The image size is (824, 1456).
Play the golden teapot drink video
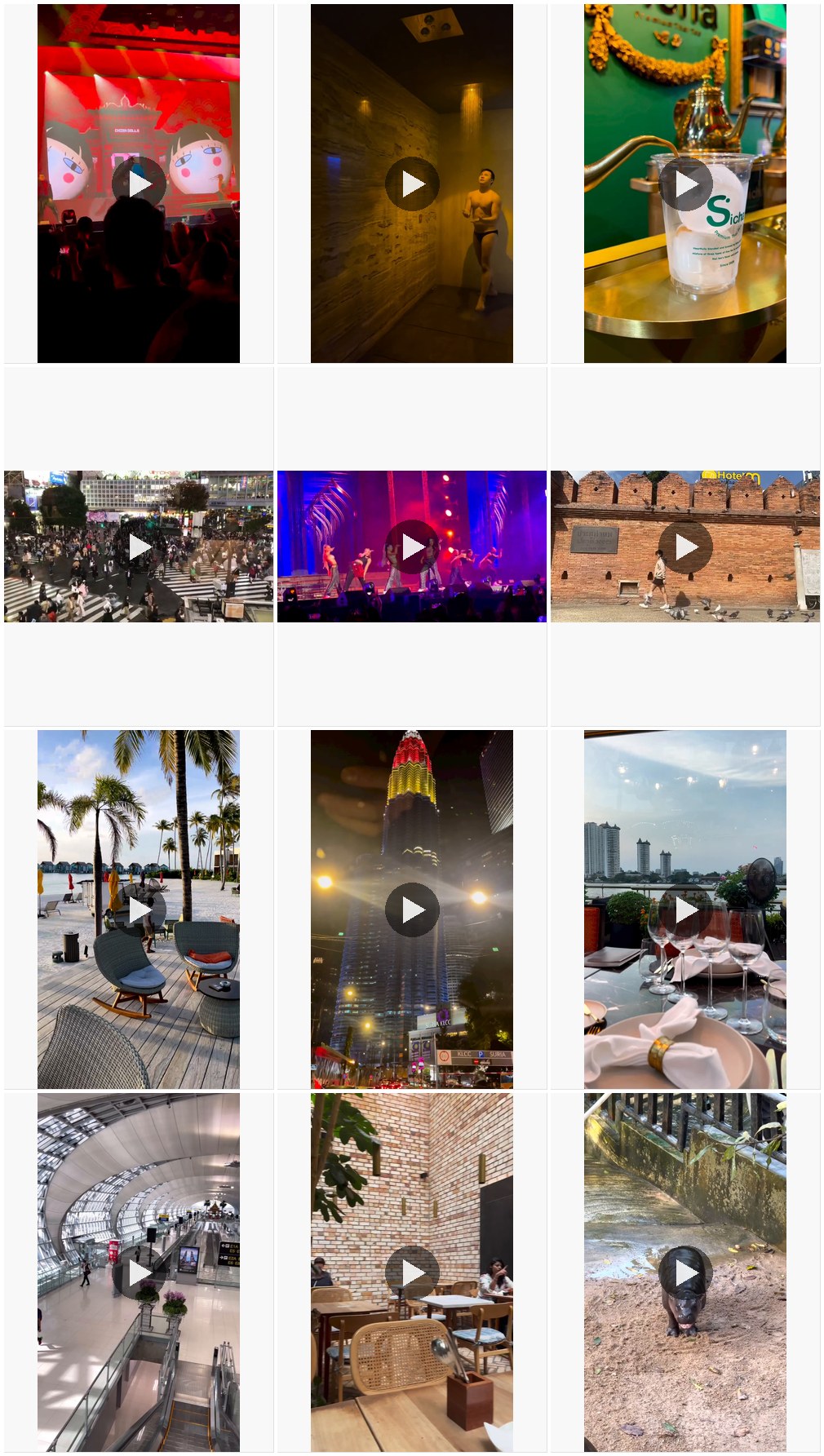(x=685, y=184)
